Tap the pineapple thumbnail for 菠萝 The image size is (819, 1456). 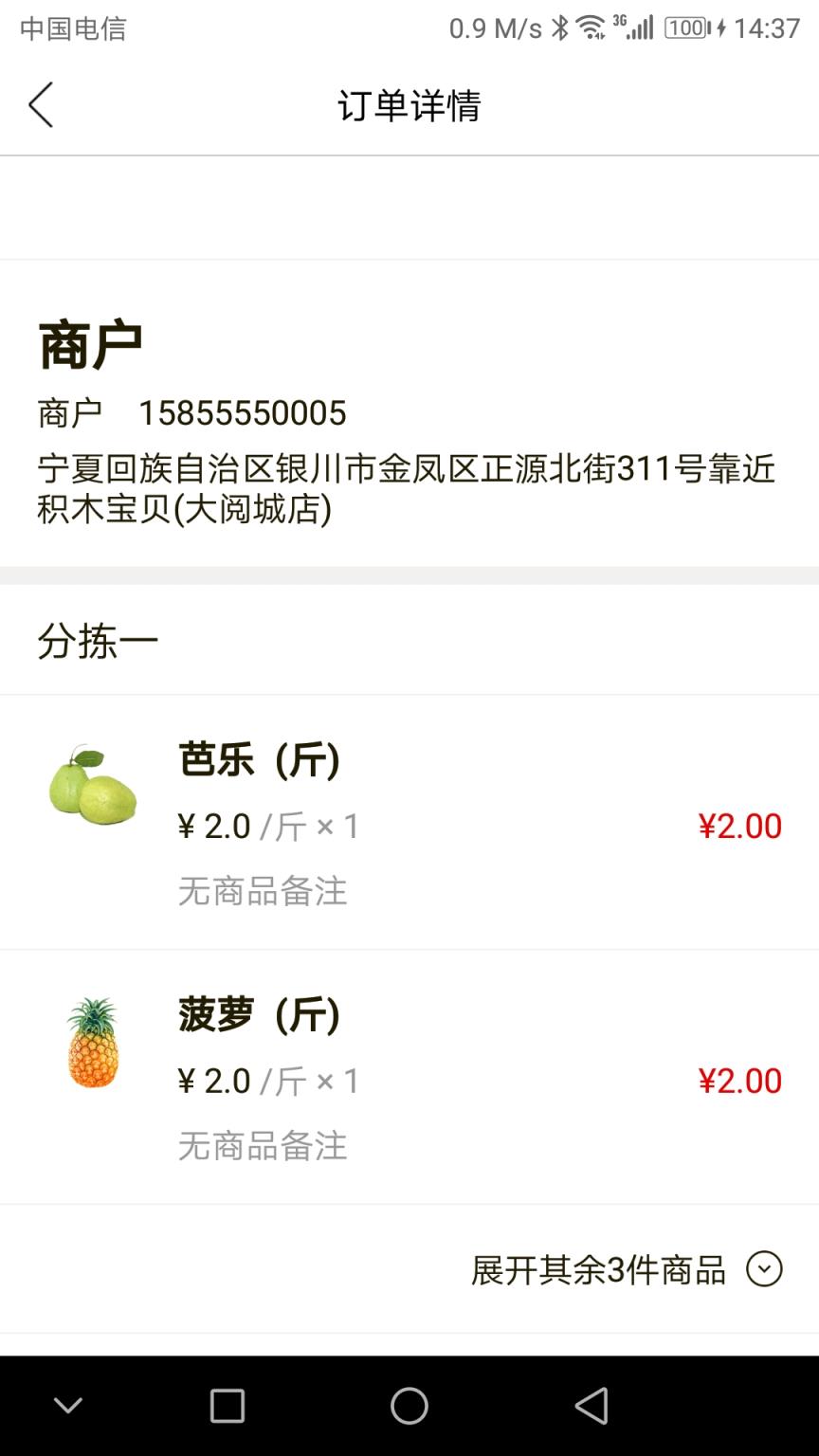point(92,1041)
